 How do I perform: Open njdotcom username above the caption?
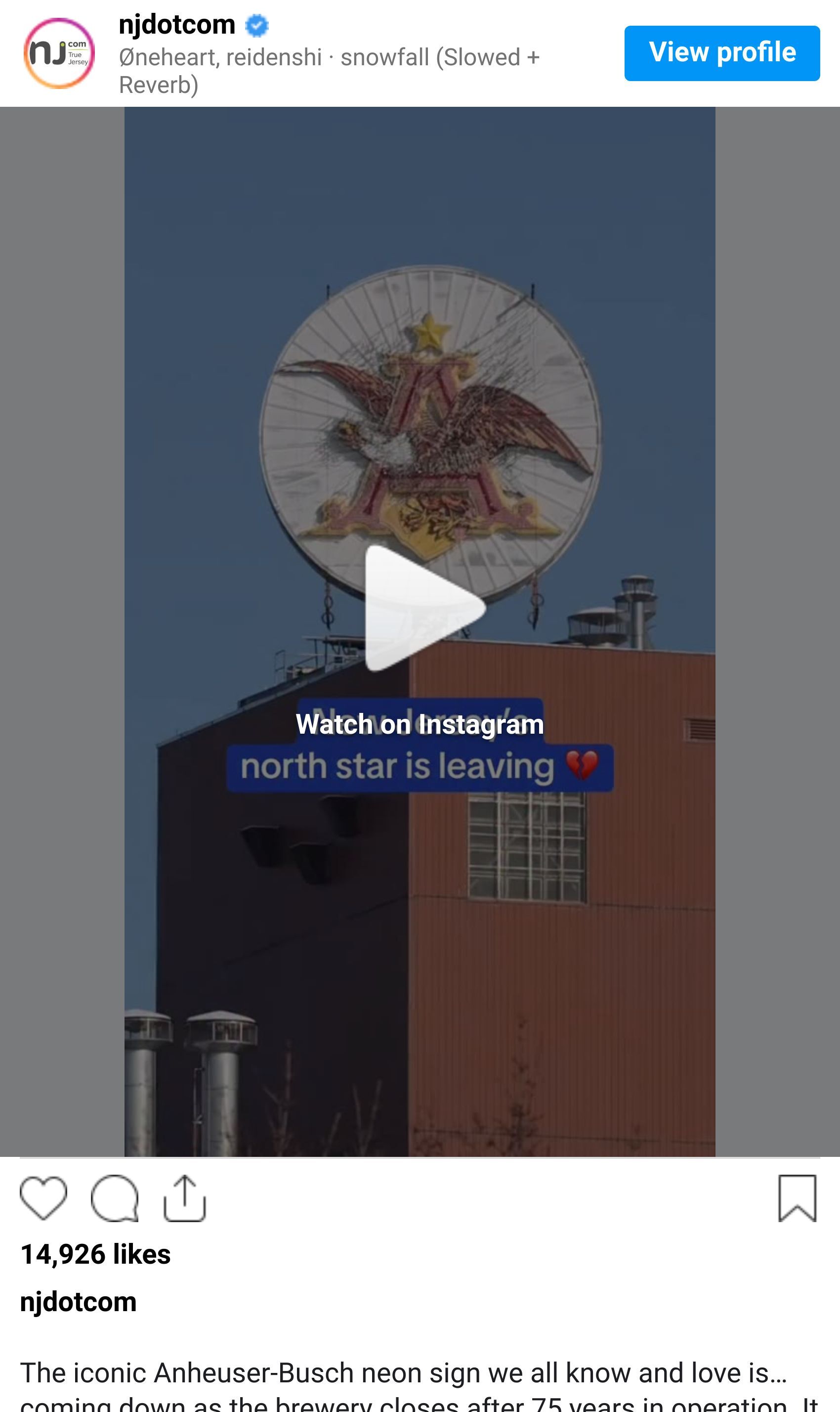[x=79, y=1302]
